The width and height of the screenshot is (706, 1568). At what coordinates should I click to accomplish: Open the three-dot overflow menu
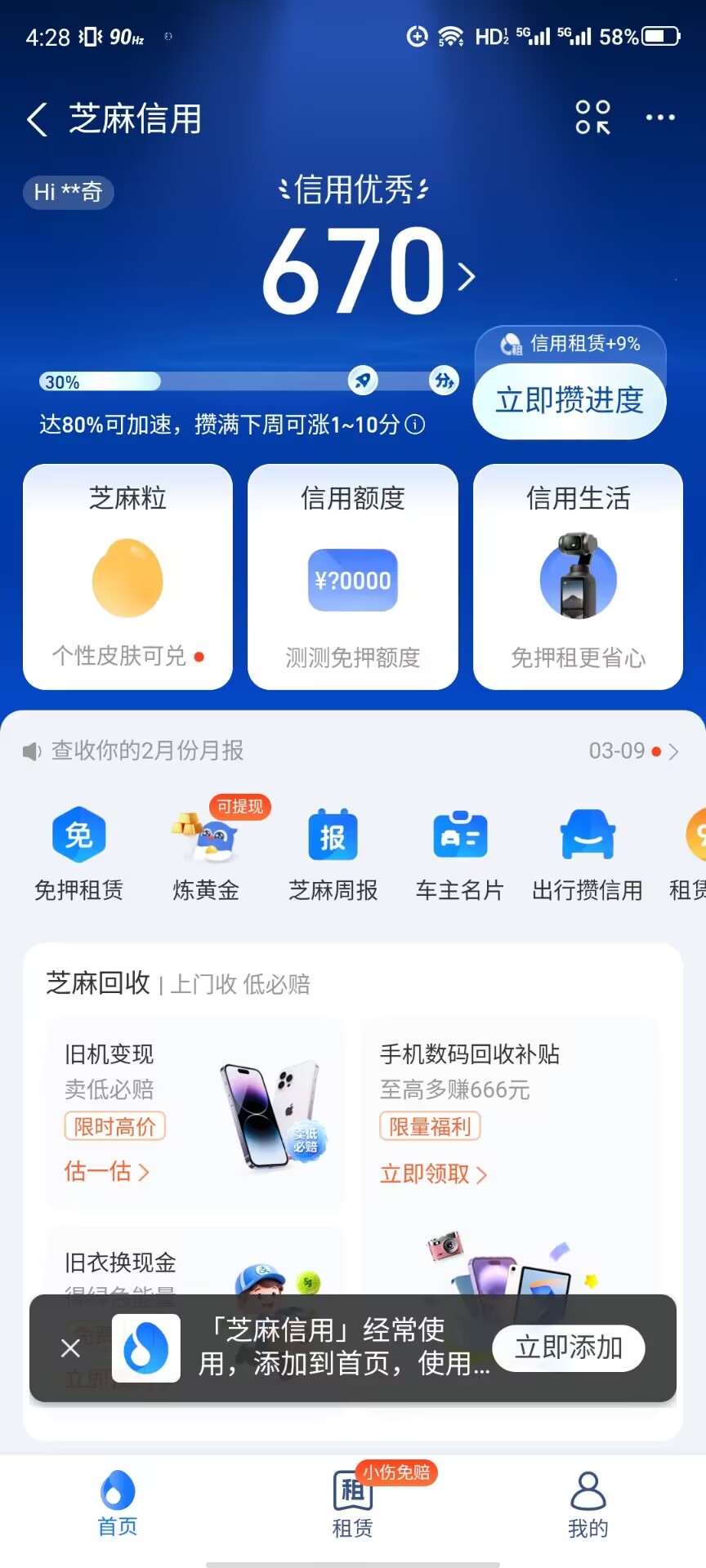[660, 118]
